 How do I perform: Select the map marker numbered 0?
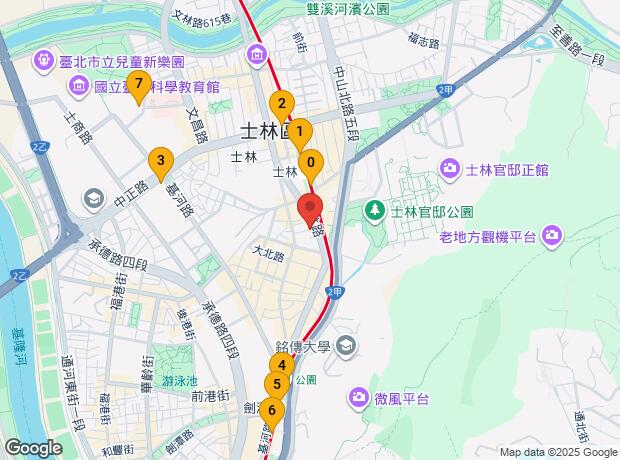tap(311, 163)
